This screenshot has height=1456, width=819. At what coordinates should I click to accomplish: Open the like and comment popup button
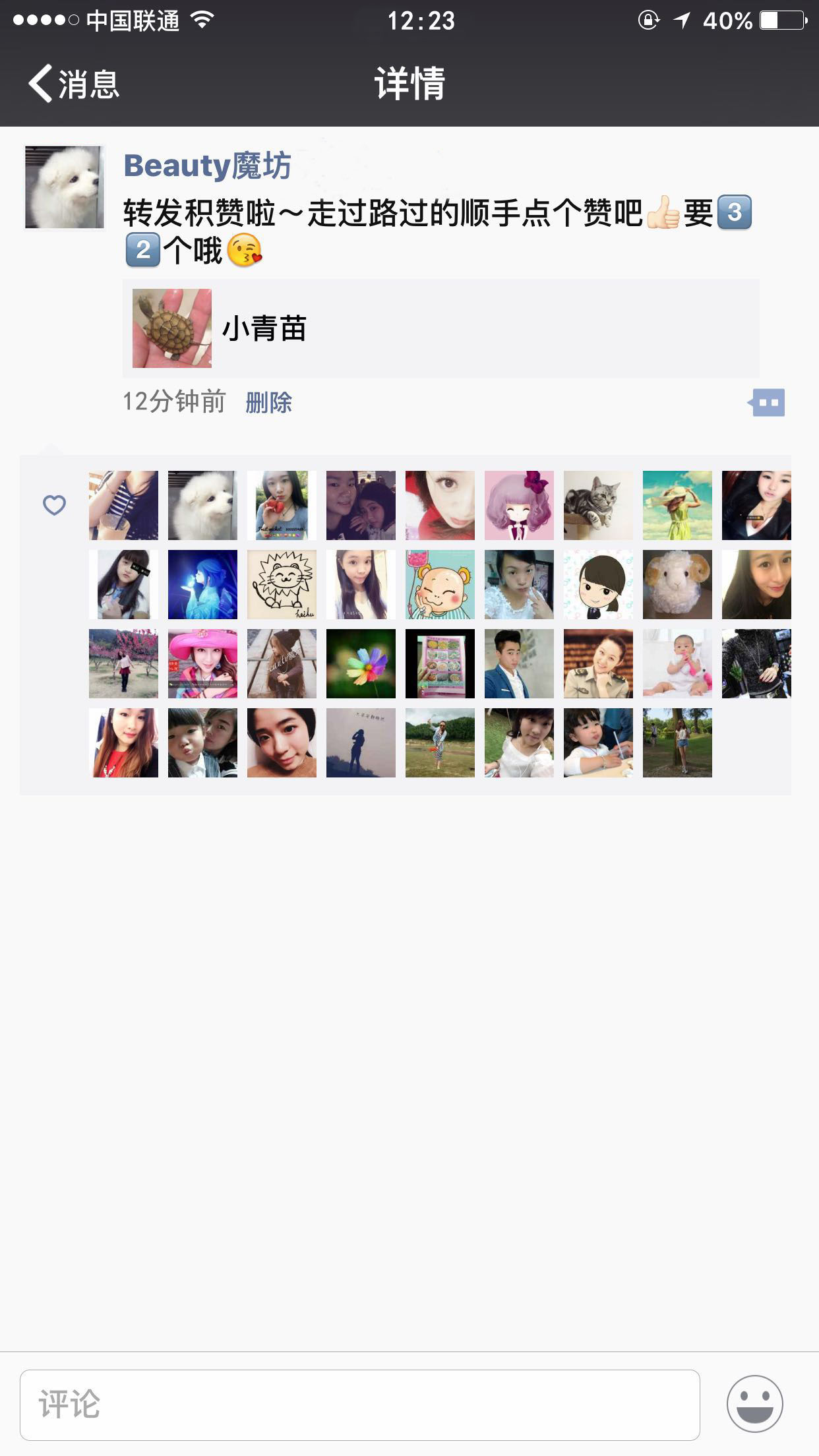pyautogui.click(x=767, y=402)
